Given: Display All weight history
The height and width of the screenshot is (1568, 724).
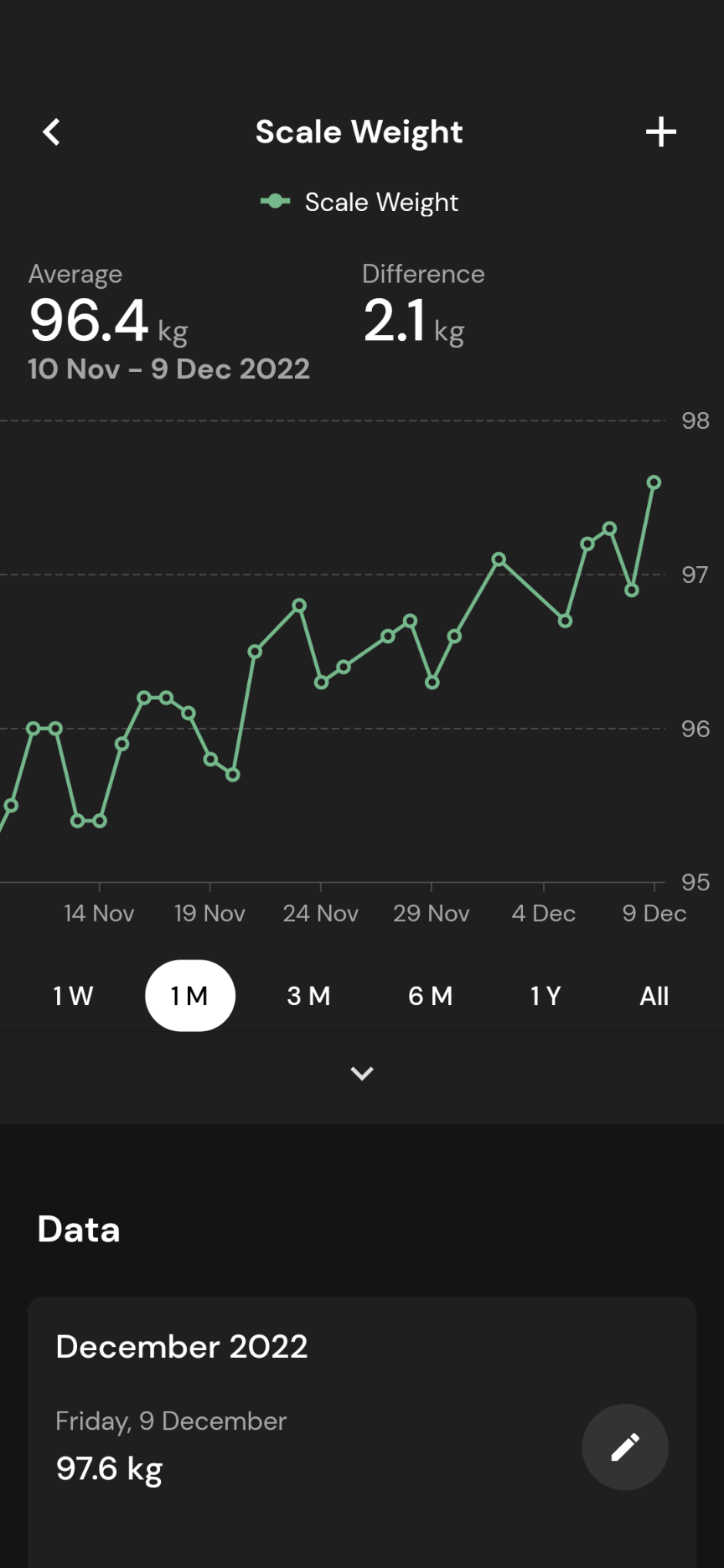Looking at the screenshot, I should [x=654, y=996].
